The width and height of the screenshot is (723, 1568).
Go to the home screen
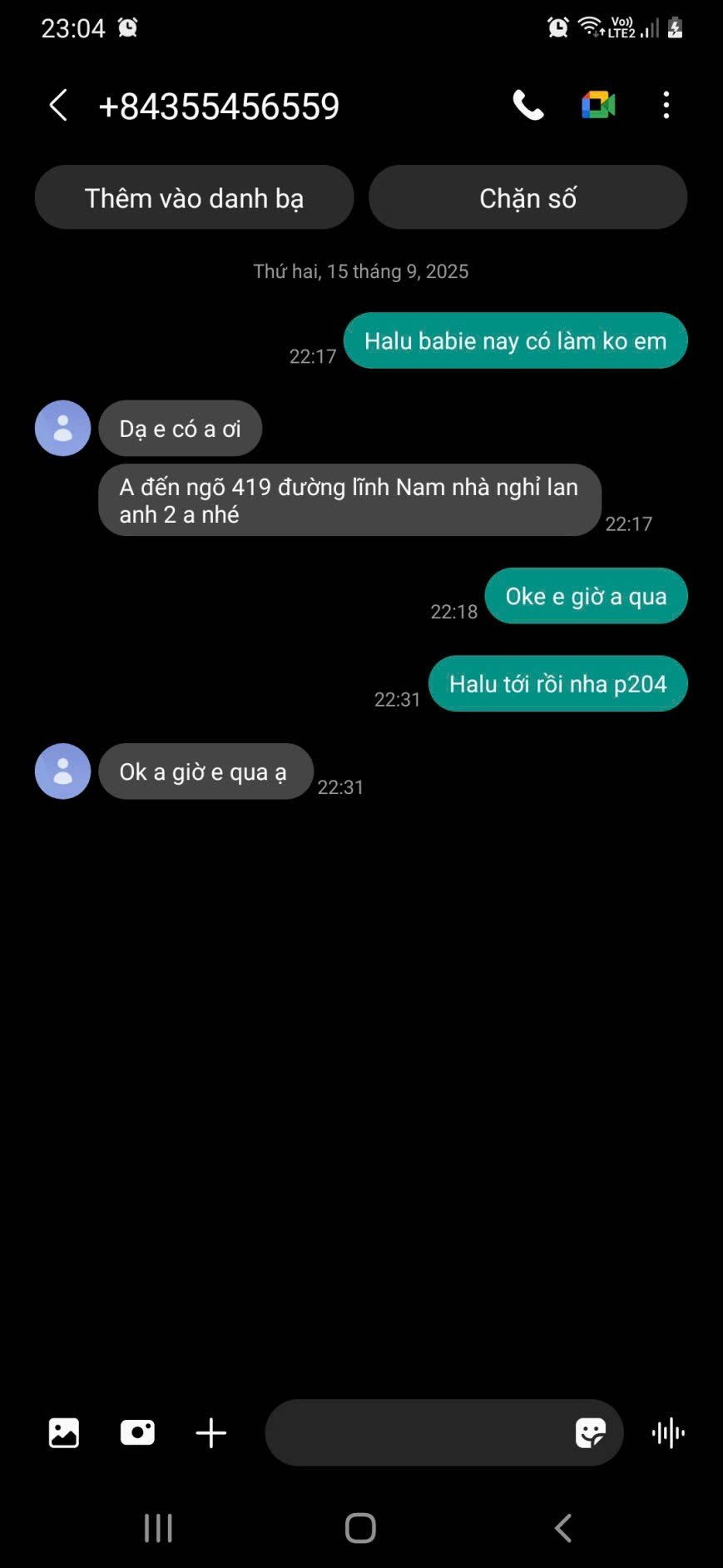(x=360, y=1528)
